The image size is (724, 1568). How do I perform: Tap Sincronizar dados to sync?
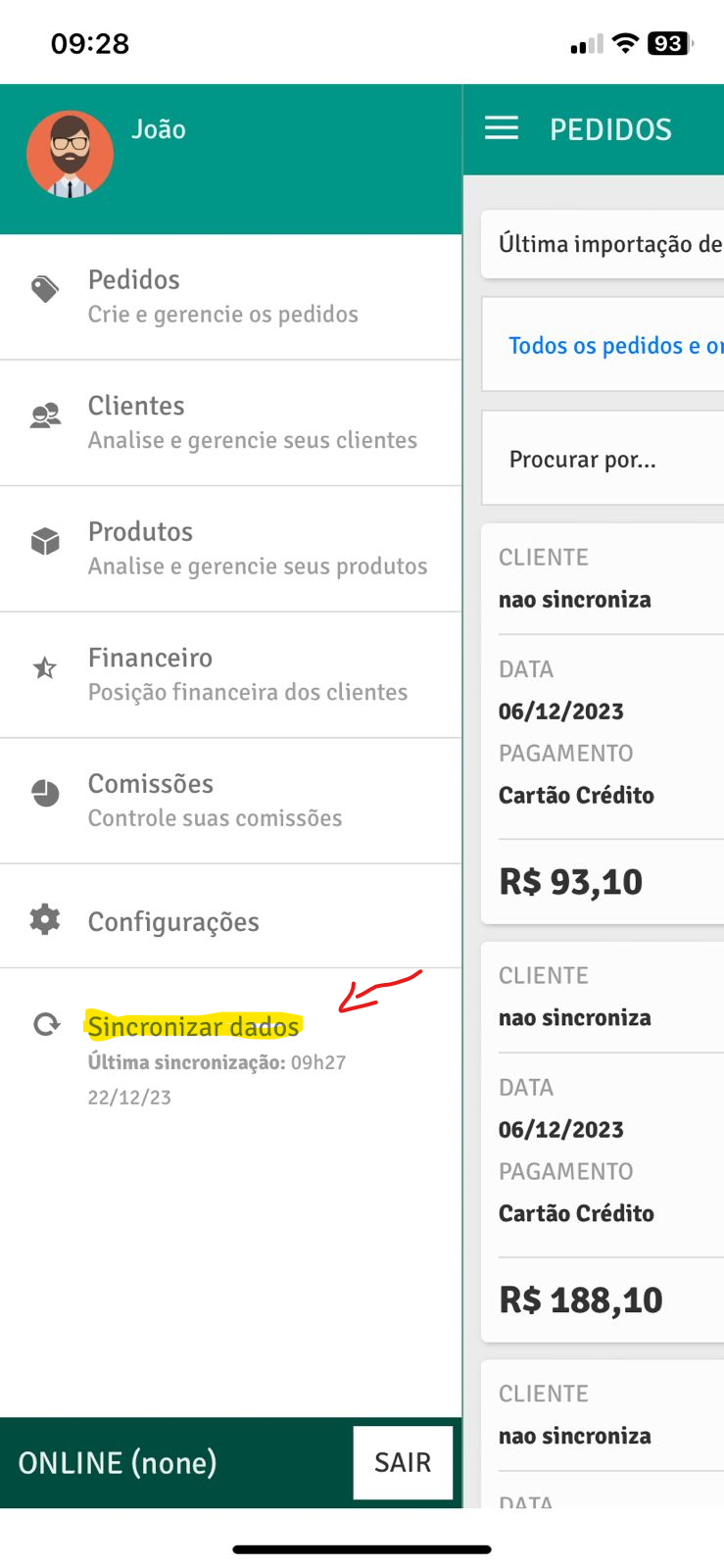193,1026
